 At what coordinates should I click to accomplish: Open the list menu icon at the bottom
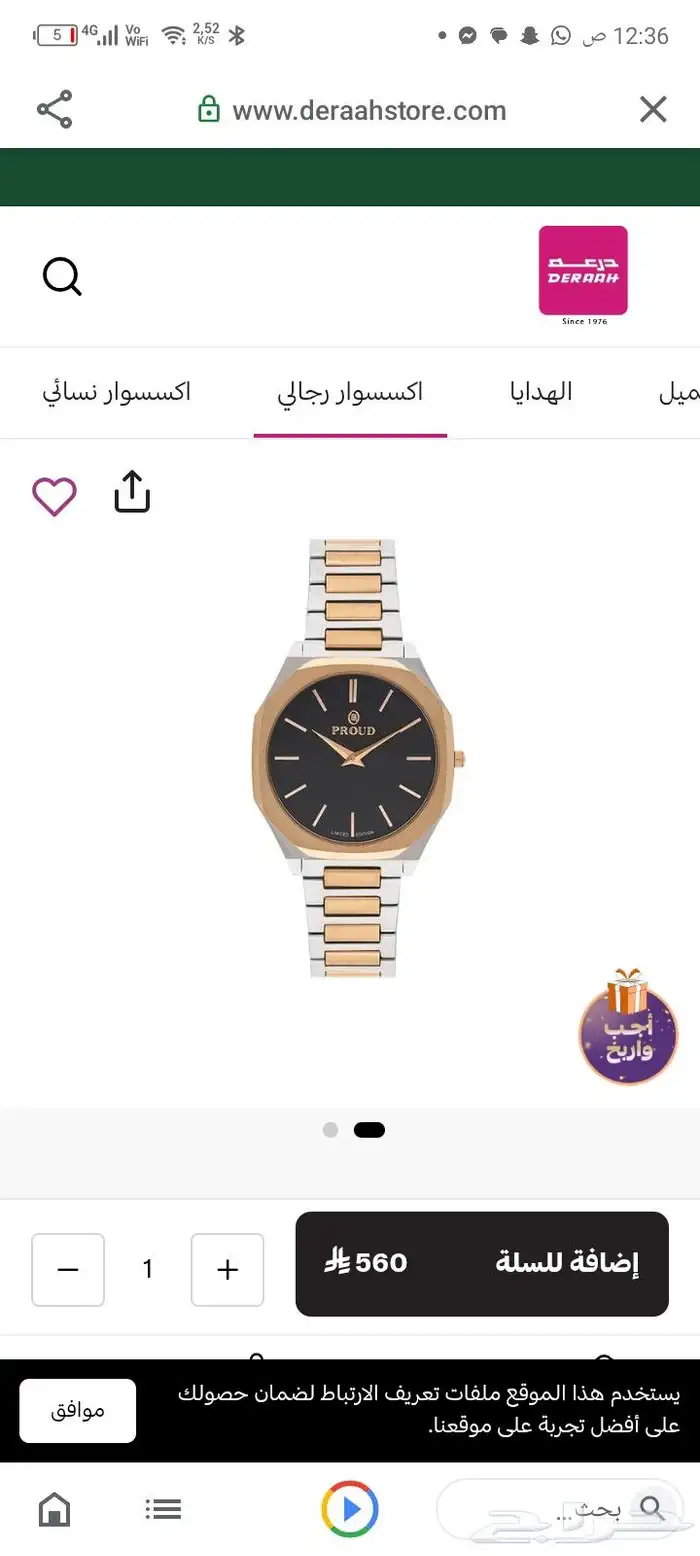(x=163, y=1509)
